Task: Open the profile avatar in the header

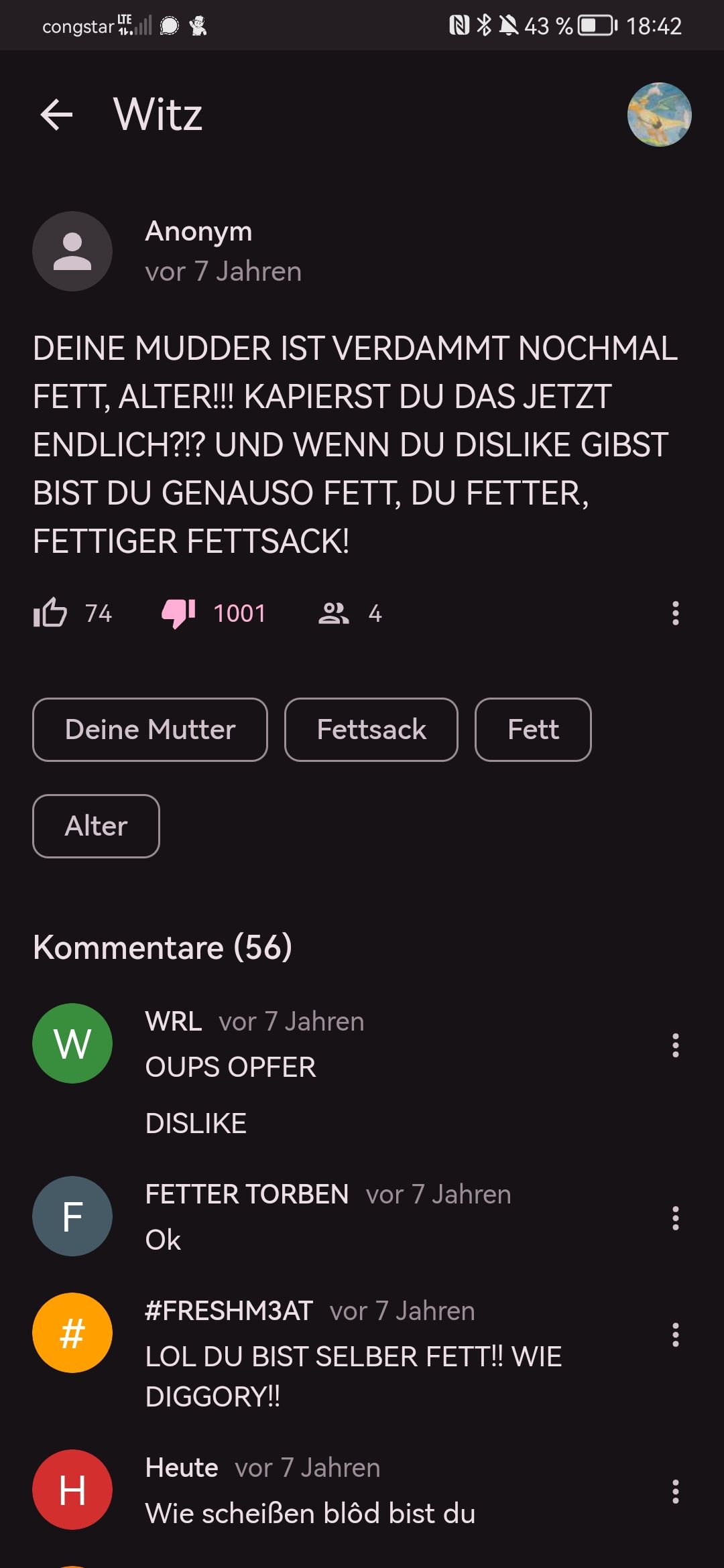Action: 659,115
